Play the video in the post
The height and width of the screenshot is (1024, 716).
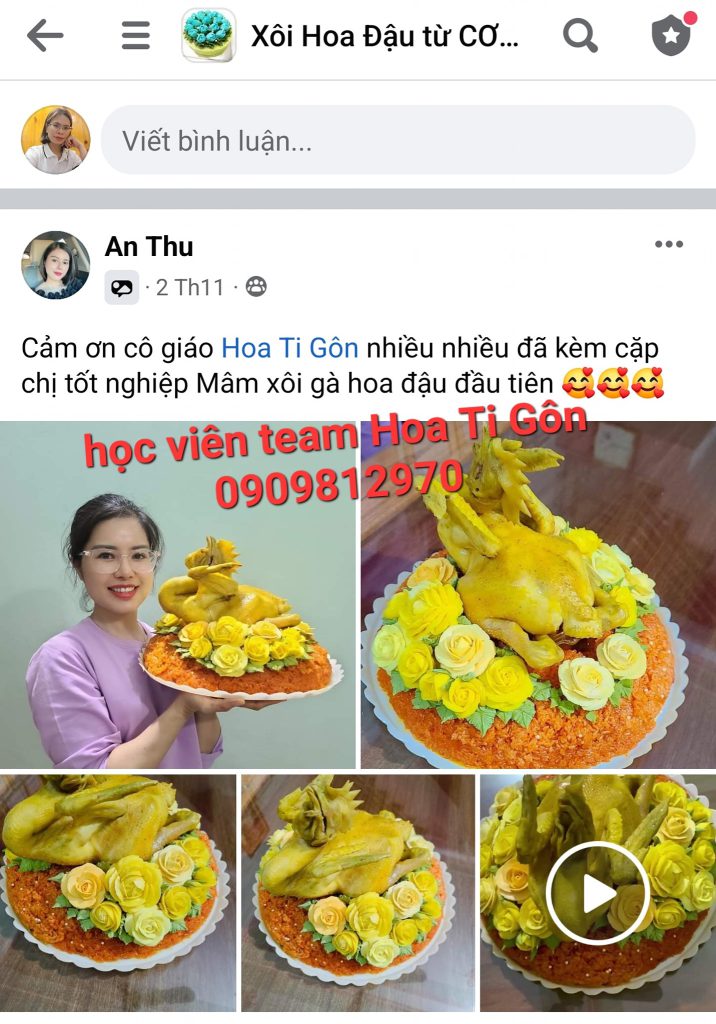598,893
